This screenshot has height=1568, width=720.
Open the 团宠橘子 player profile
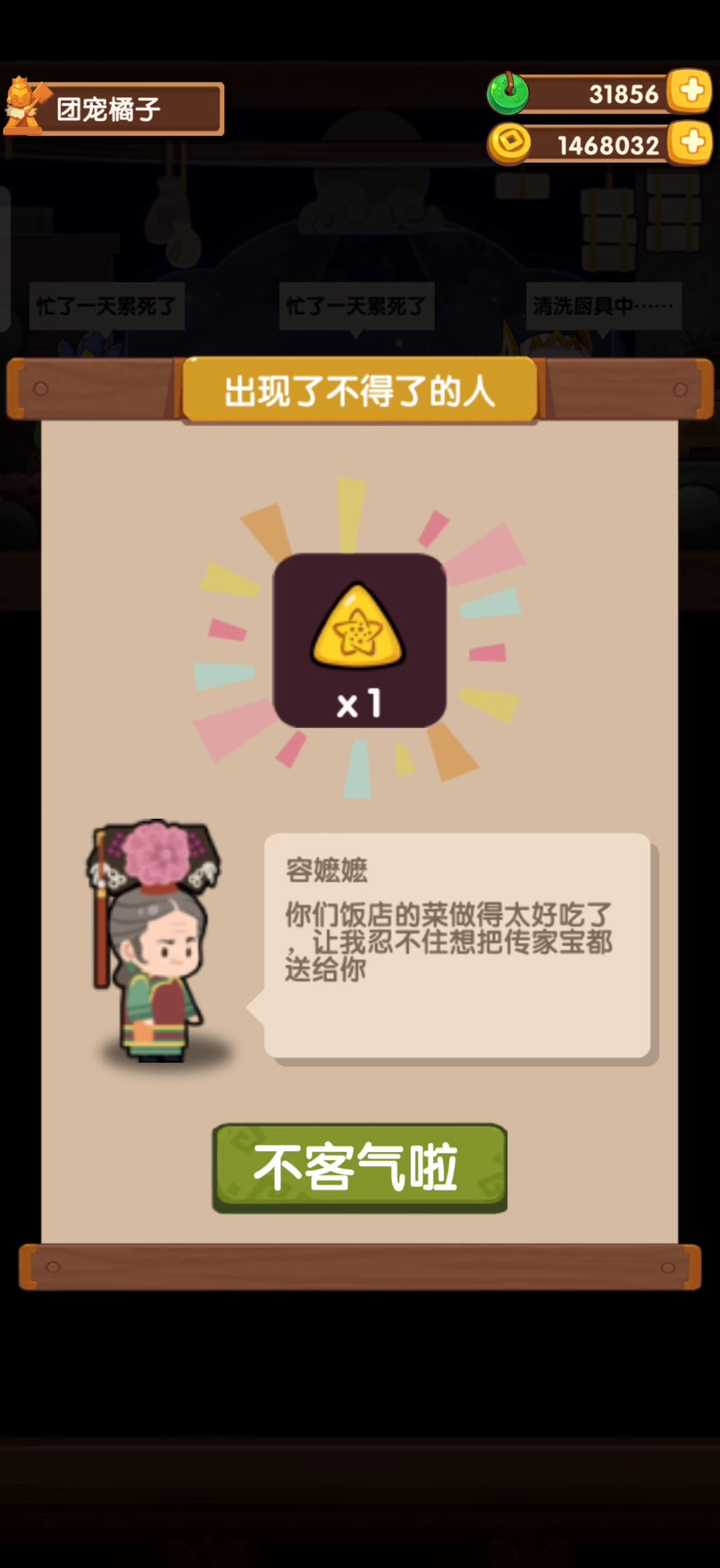click(114, 109)
